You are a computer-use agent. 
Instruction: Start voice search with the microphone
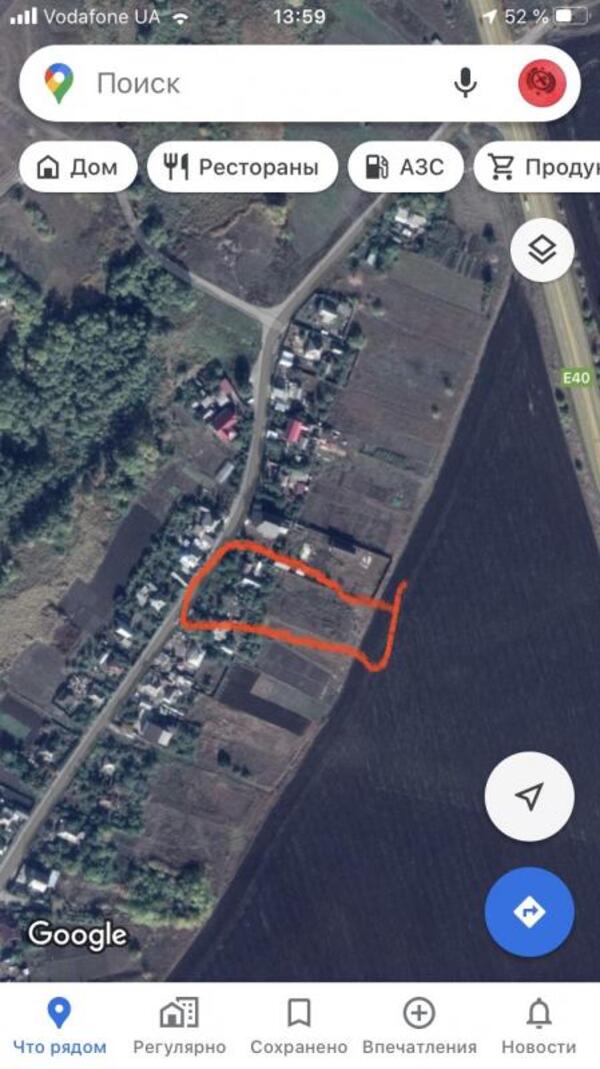point(465,83)
